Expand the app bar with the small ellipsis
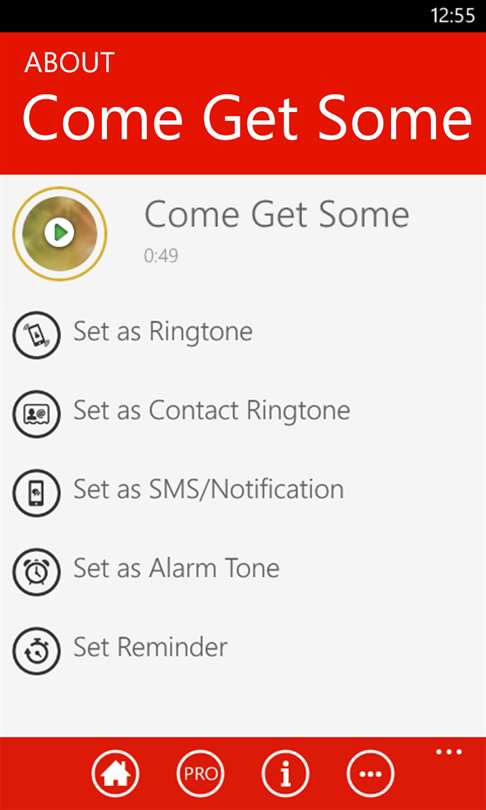The height and width of the screenshot is (810, 486). coord(449,752)
